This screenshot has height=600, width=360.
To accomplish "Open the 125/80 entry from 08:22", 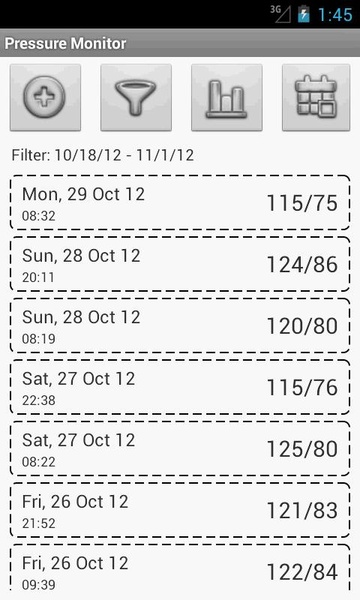I will [180, 448].
